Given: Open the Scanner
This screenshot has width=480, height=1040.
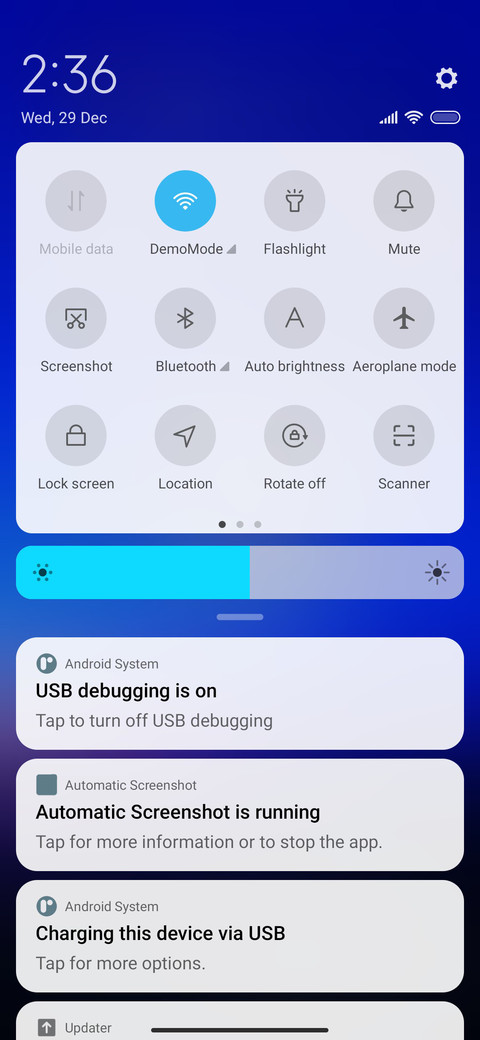Looking at the screenshot, I should click(404, 436).
